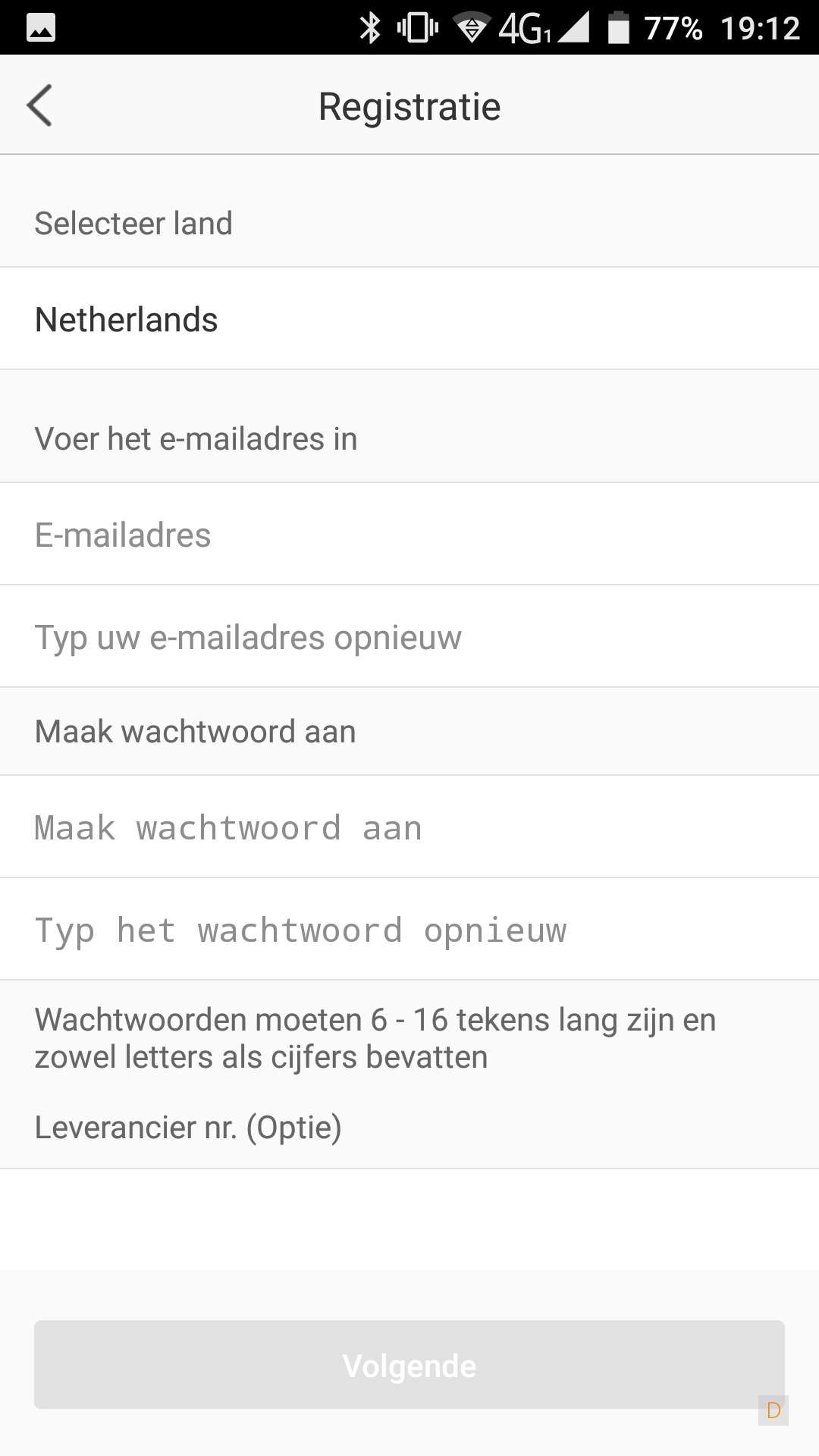Select the 'Typ uw e-mailadres opnieuw' field

pyautogui.click(x=409, y=637)
